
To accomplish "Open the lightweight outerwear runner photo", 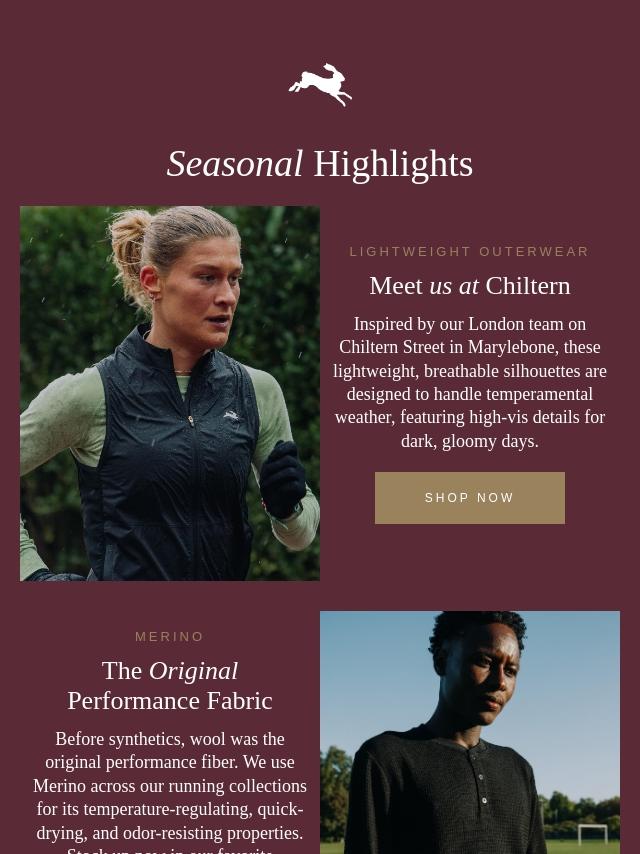I will click(x=170, y=393).
